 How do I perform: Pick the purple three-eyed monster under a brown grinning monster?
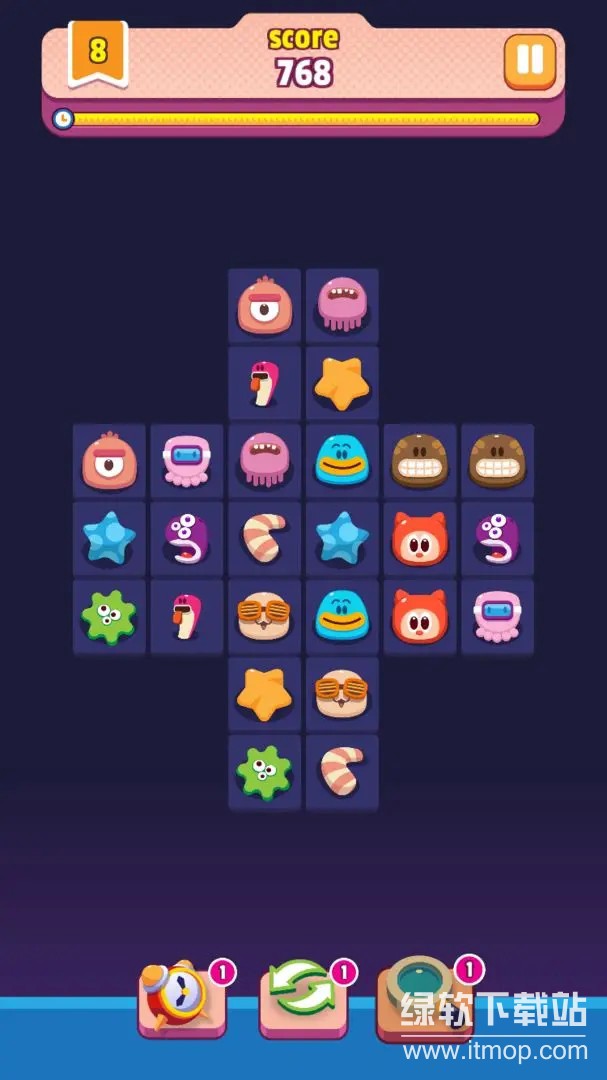click(498, 539)
